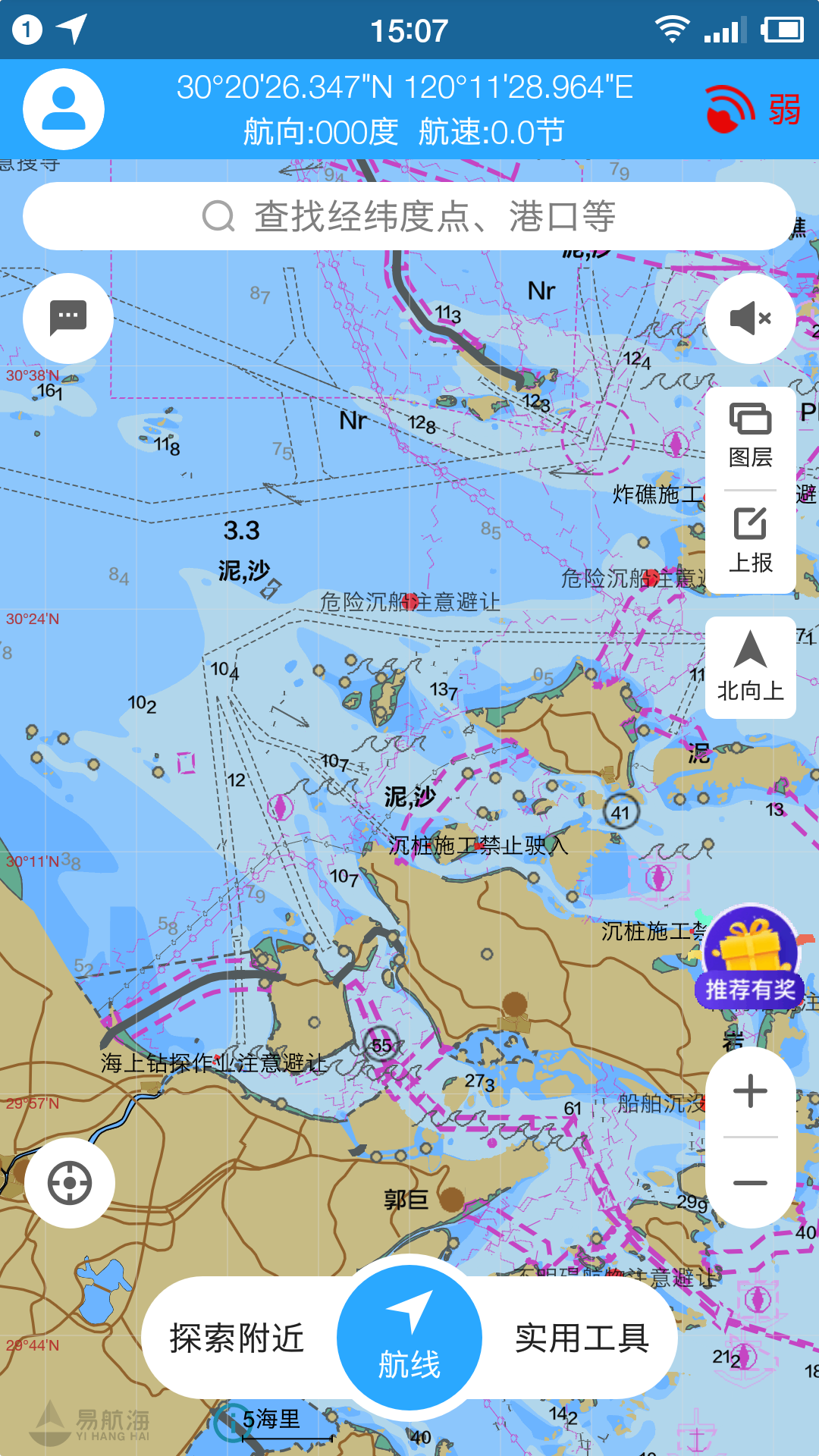Tap the search box for coordinates and ports
The width and height of the screenshot is (819, 1456).
409,217
